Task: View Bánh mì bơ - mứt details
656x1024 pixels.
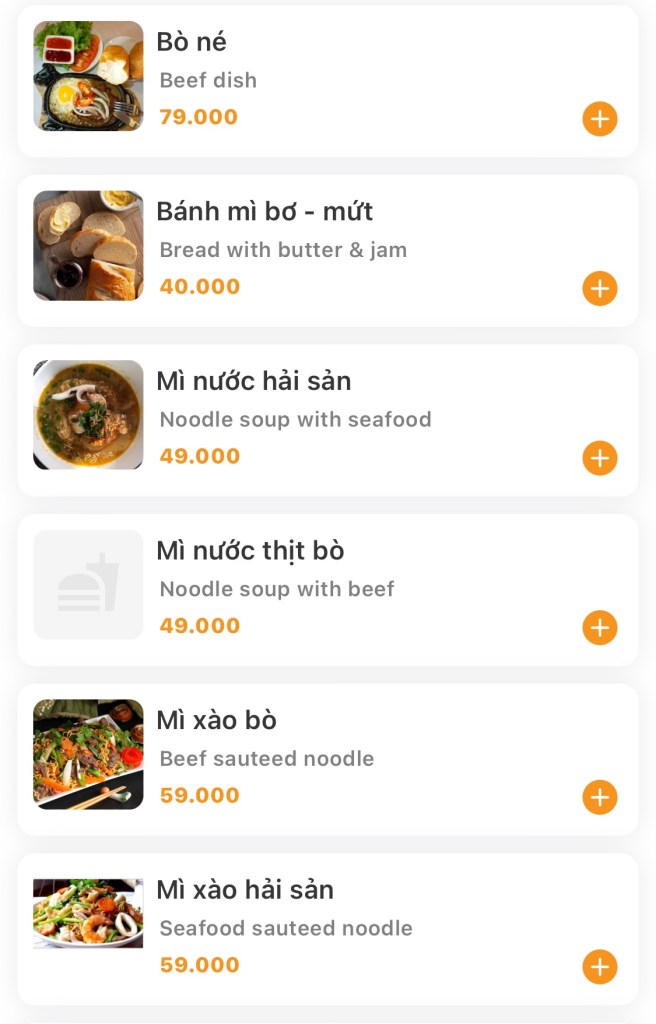Action: [330, 250]
